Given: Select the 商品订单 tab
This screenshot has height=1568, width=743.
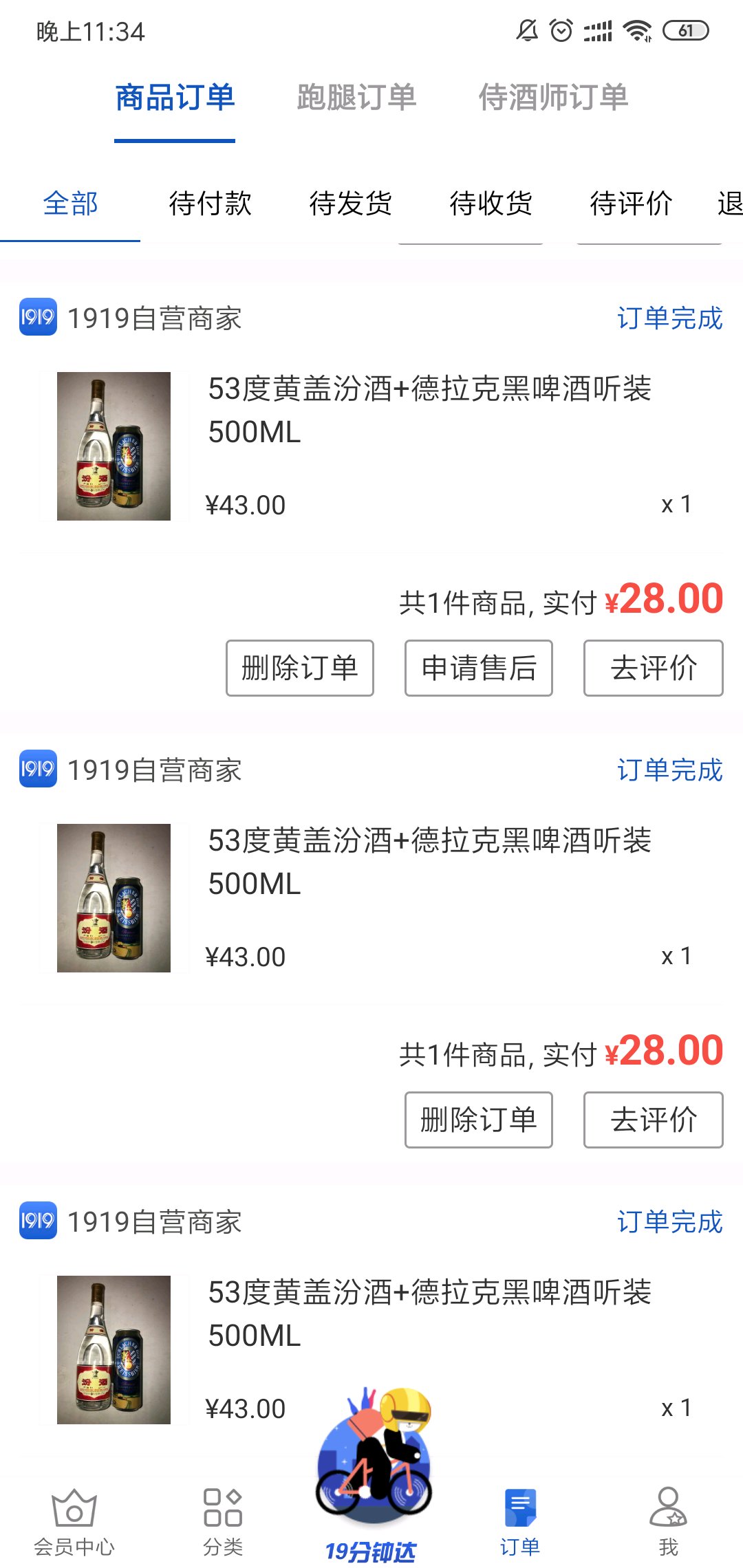Looking at the screenshot, I should coord(175,97).
